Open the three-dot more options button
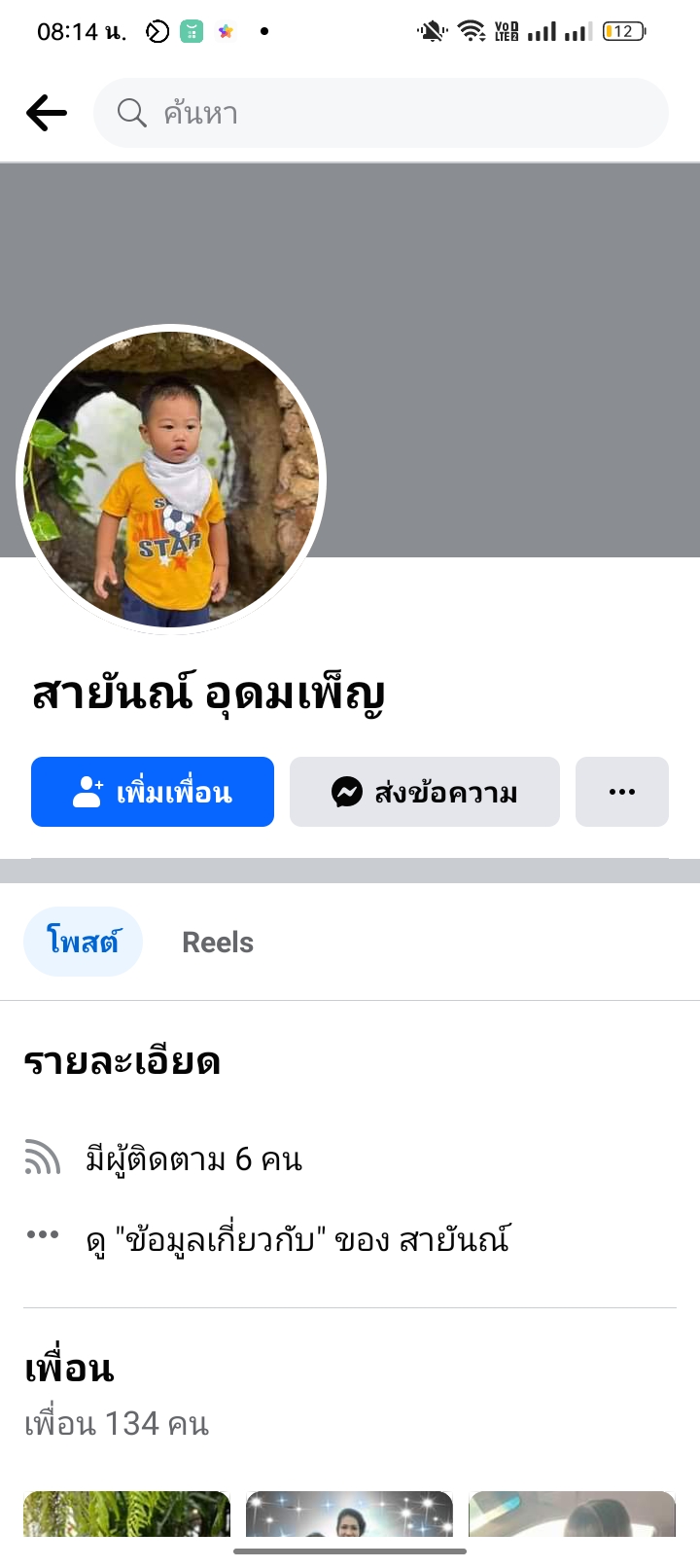 coord(621,792)
